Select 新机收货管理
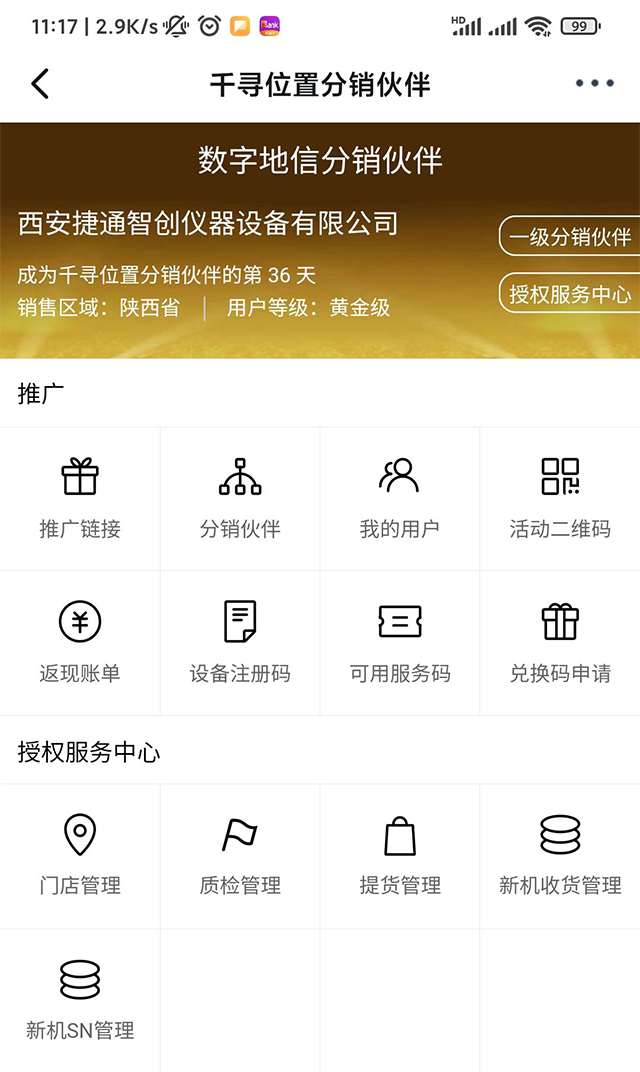Image resolution: width=640 pixels, height=1072 pixels. [560, 855]
